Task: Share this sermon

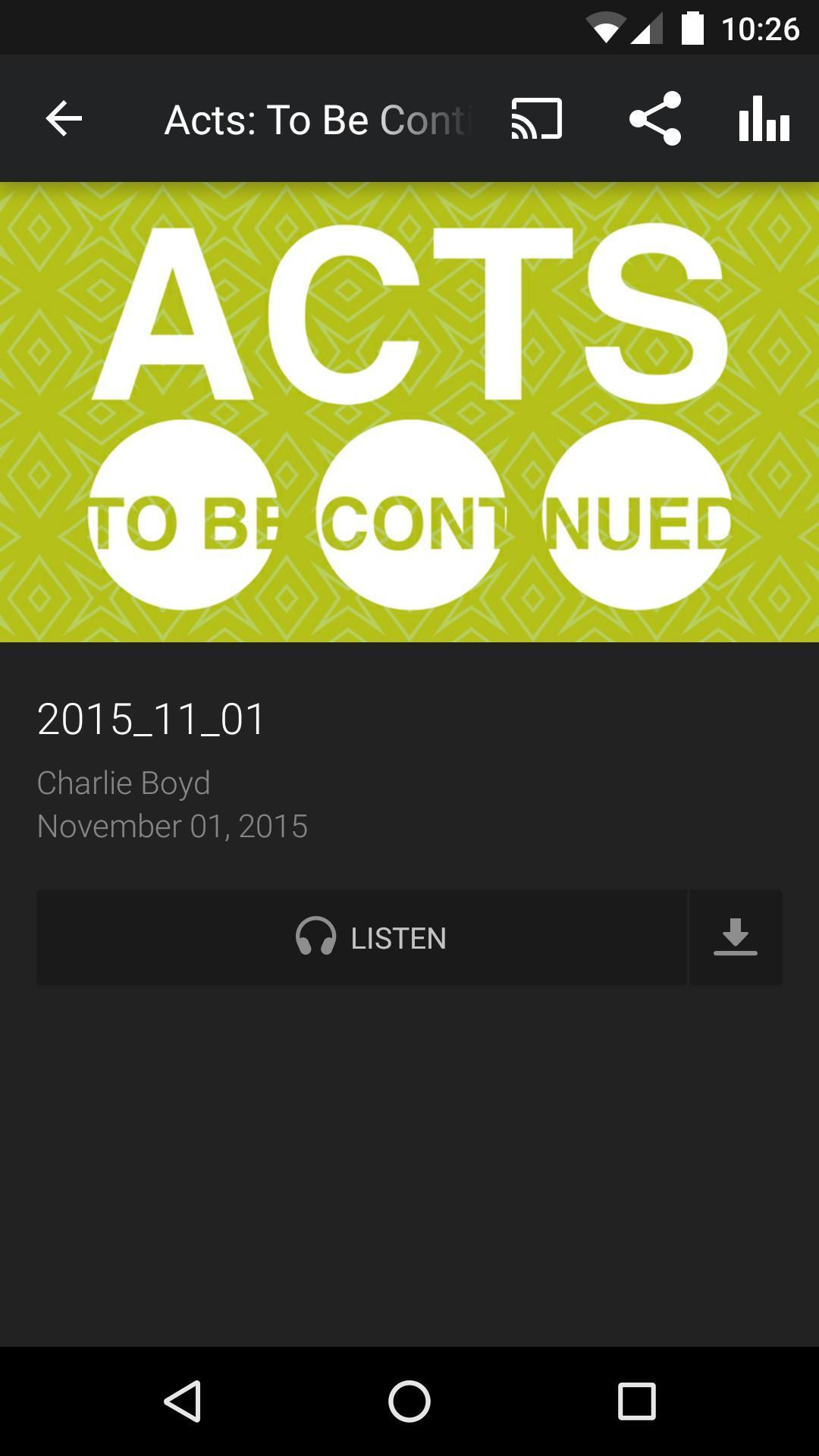Action: tap(655, 119)
